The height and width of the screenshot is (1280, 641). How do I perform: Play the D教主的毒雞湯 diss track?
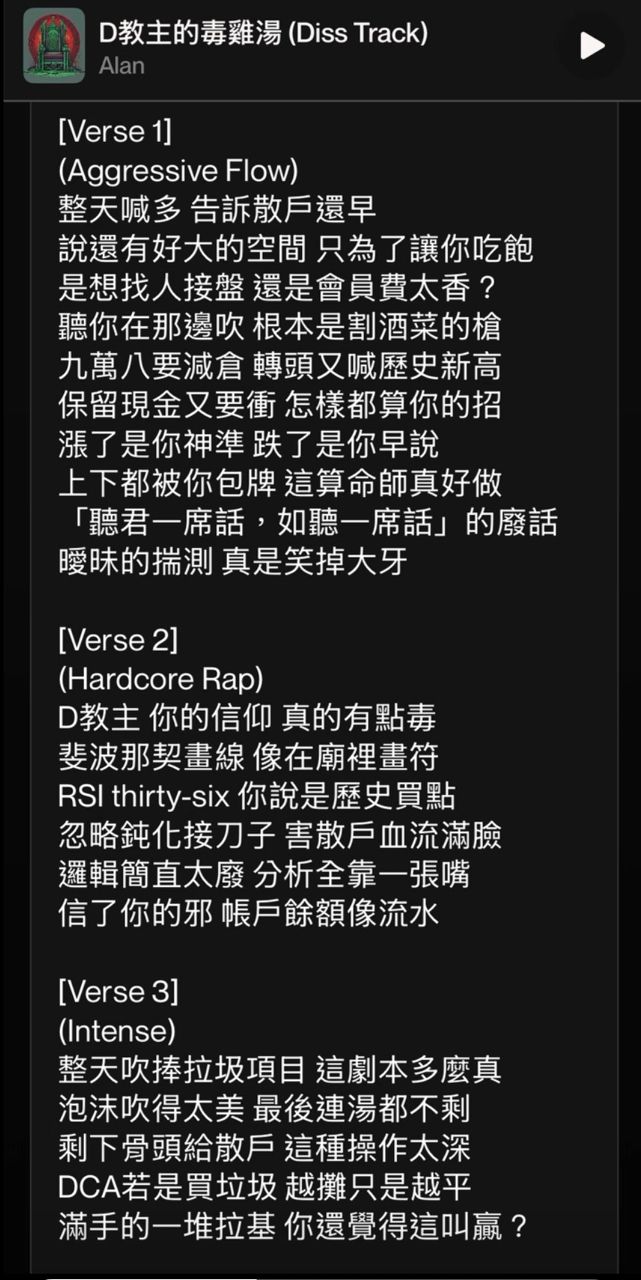(x=592, y=46)
